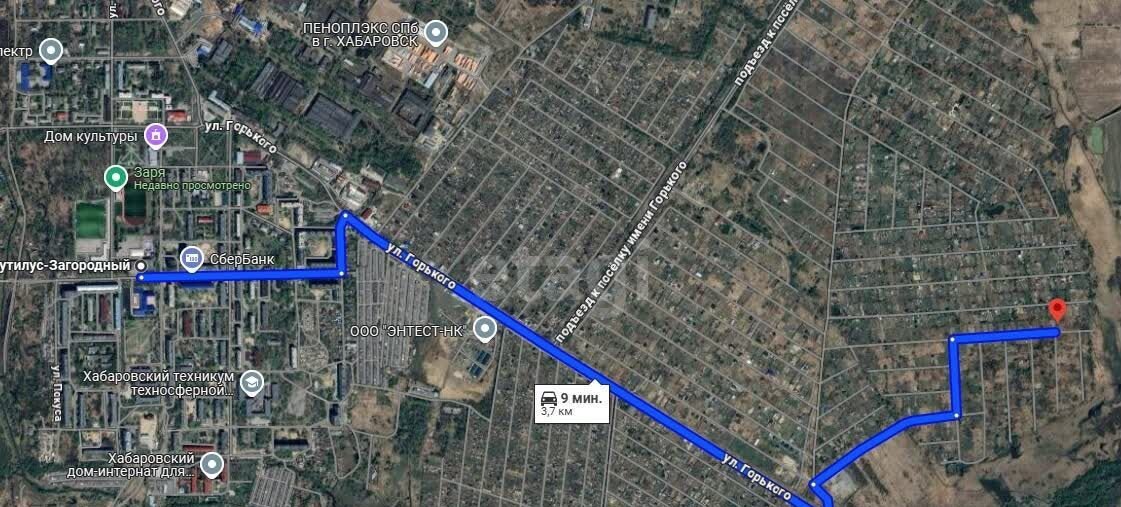Open the recently viewed Заря marker

click(x=117, y=178)
